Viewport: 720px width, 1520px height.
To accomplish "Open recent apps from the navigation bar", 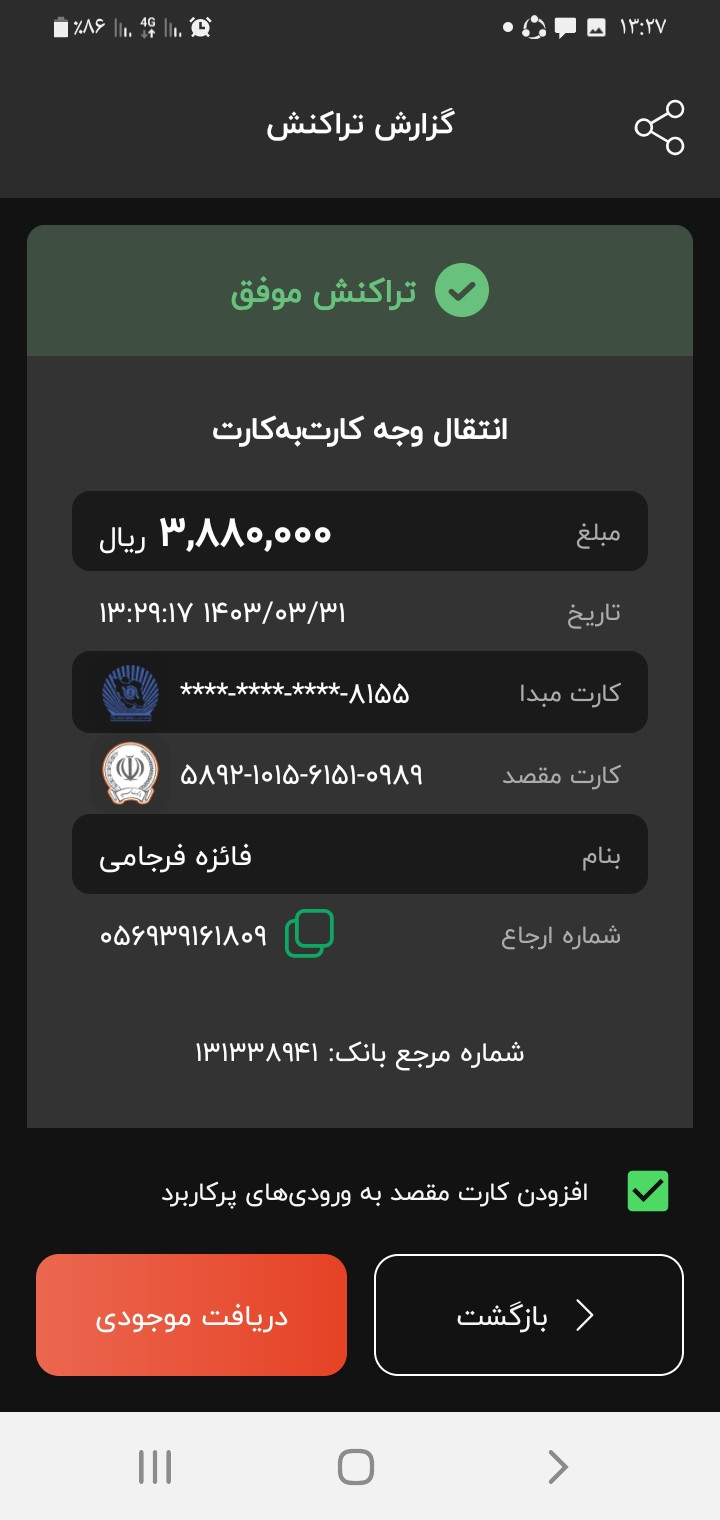I will click(x=155, y=1467).
